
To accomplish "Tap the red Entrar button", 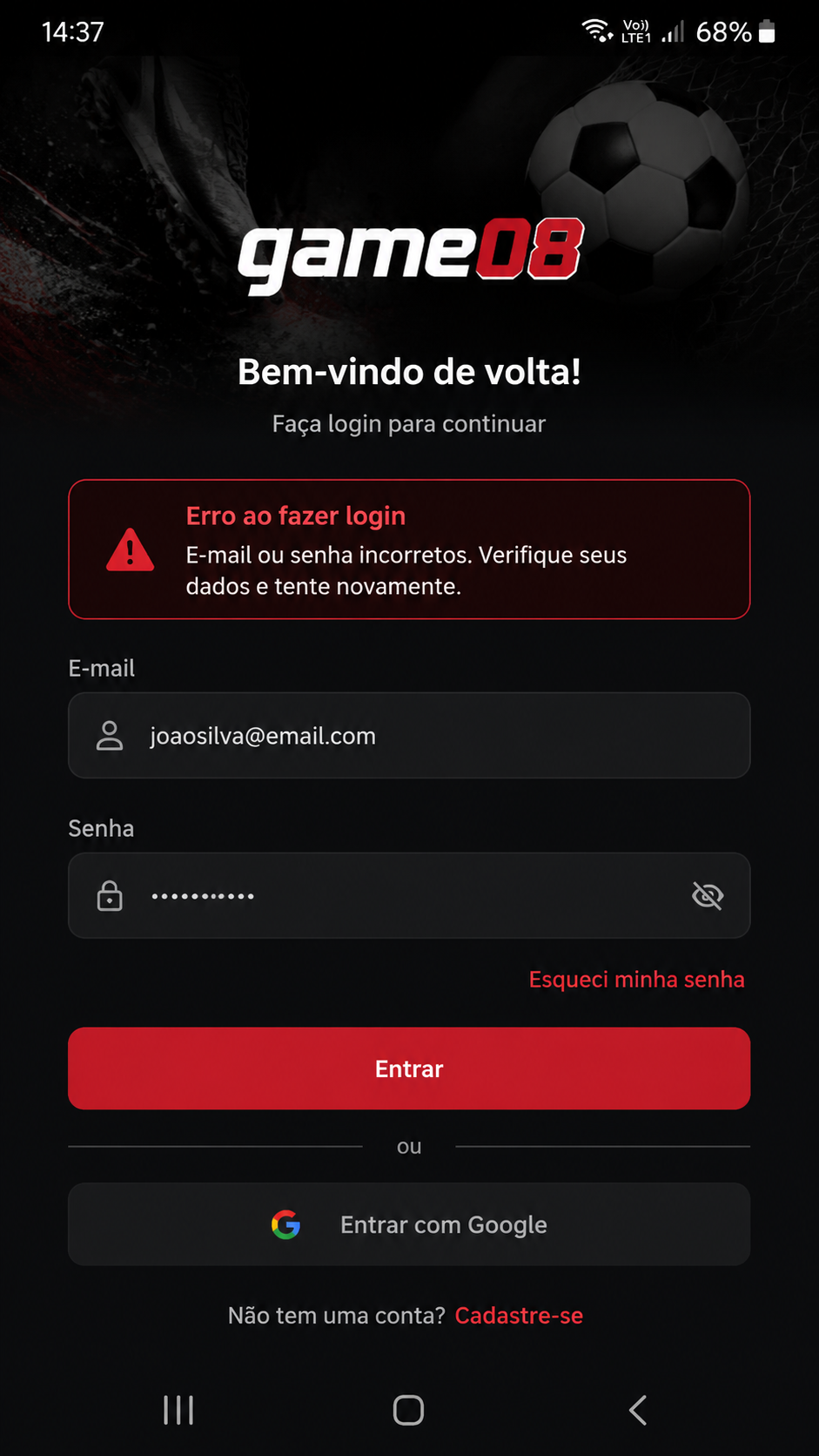I will click(x=409, y=1068).
